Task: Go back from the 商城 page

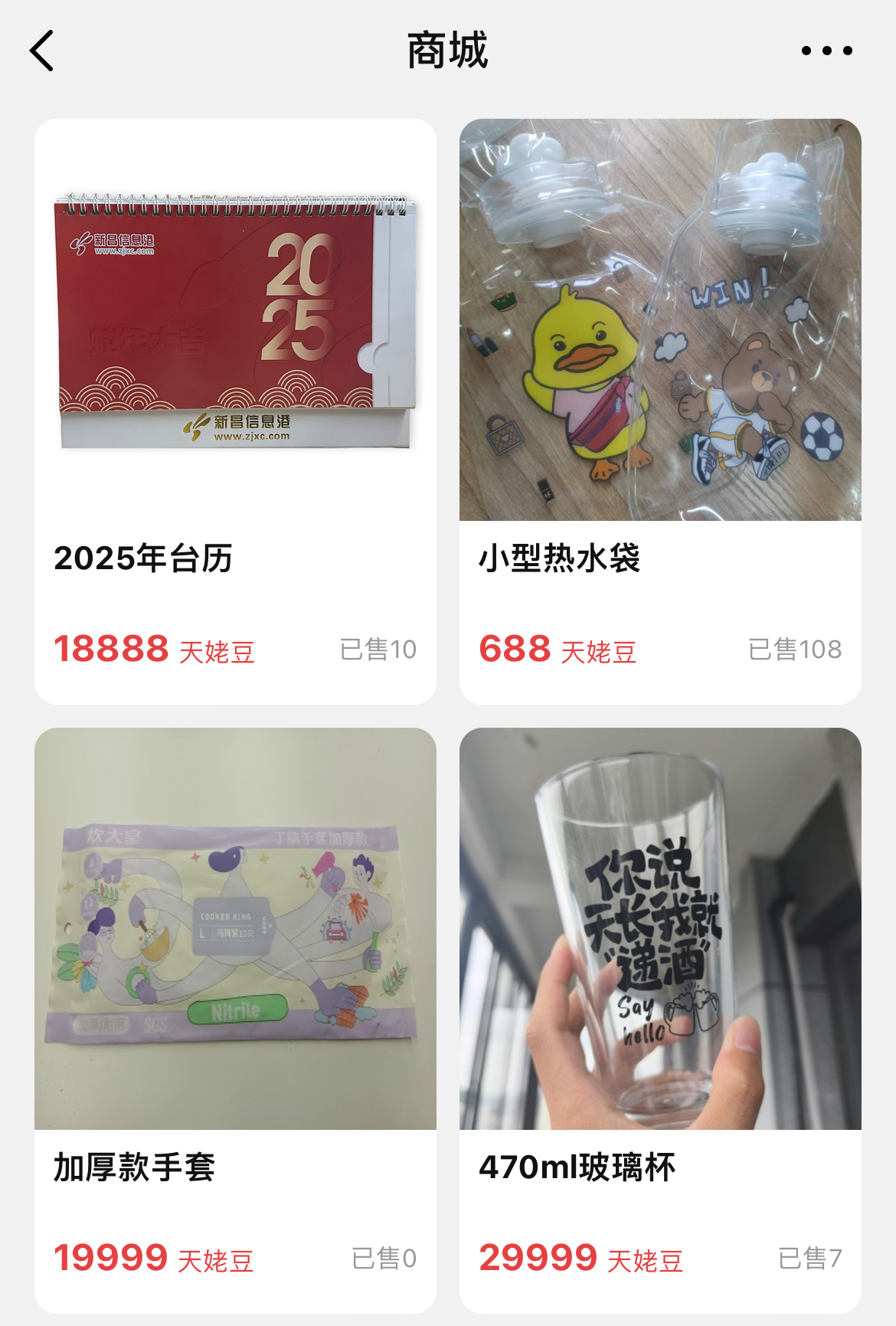Action: (42, 51)
